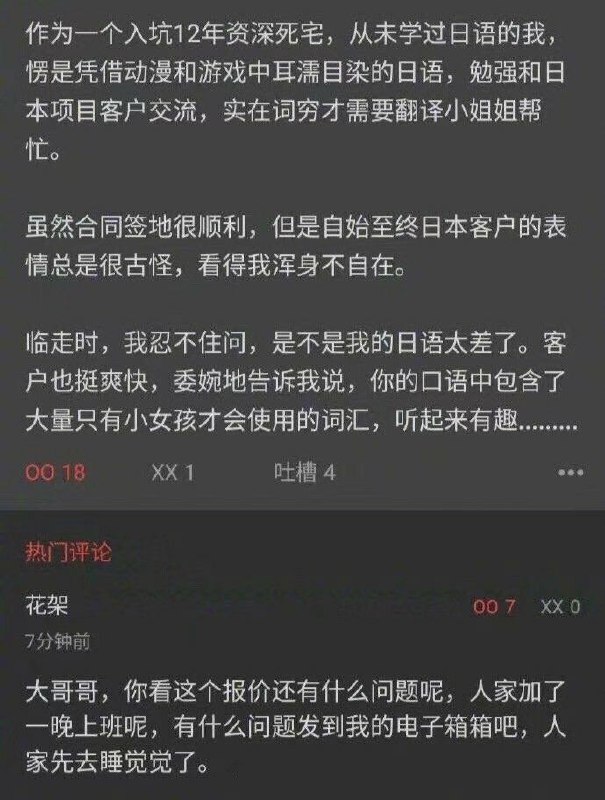Downvote 花架's comment with XX 0
The image size is (605, 800).
560,607
